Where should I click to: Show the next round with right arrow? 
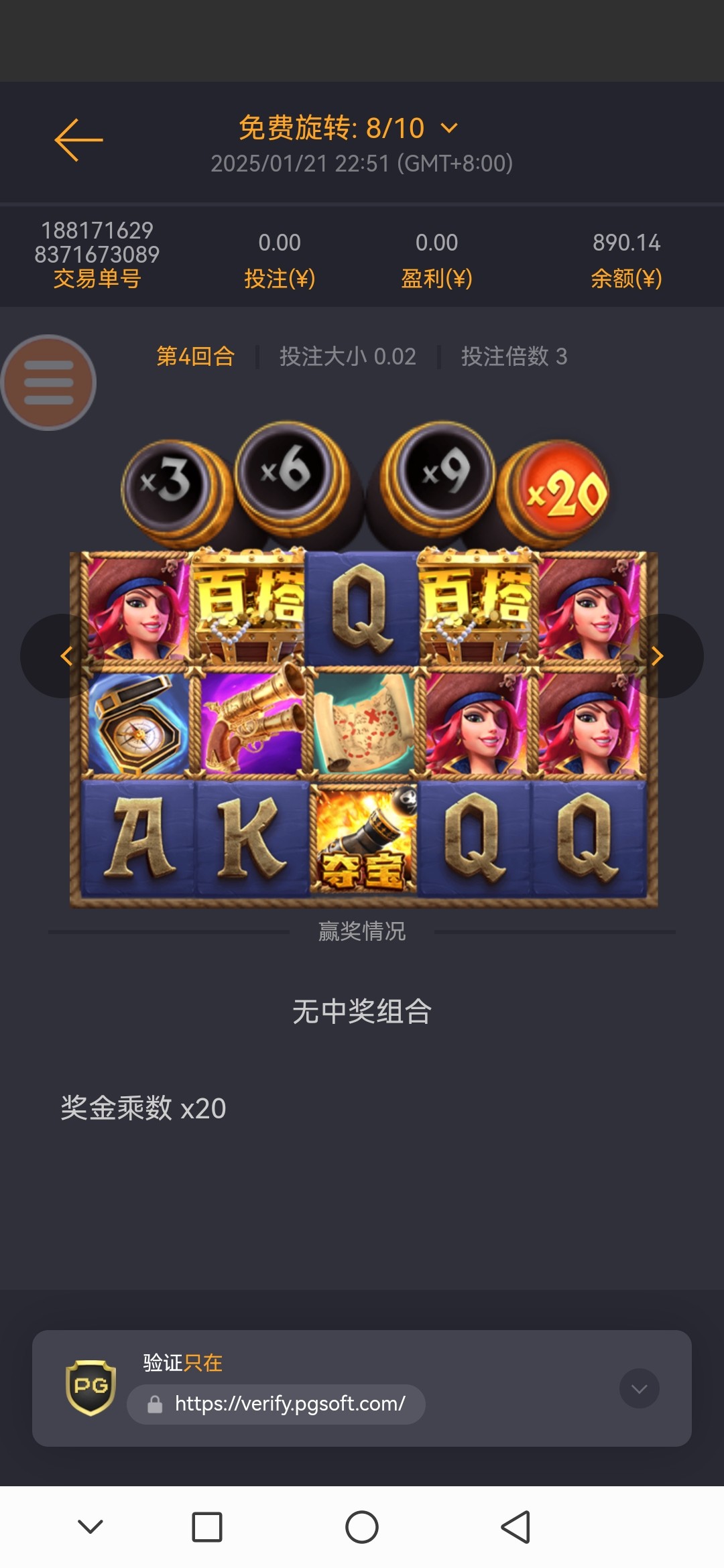(x=658, y=656)
